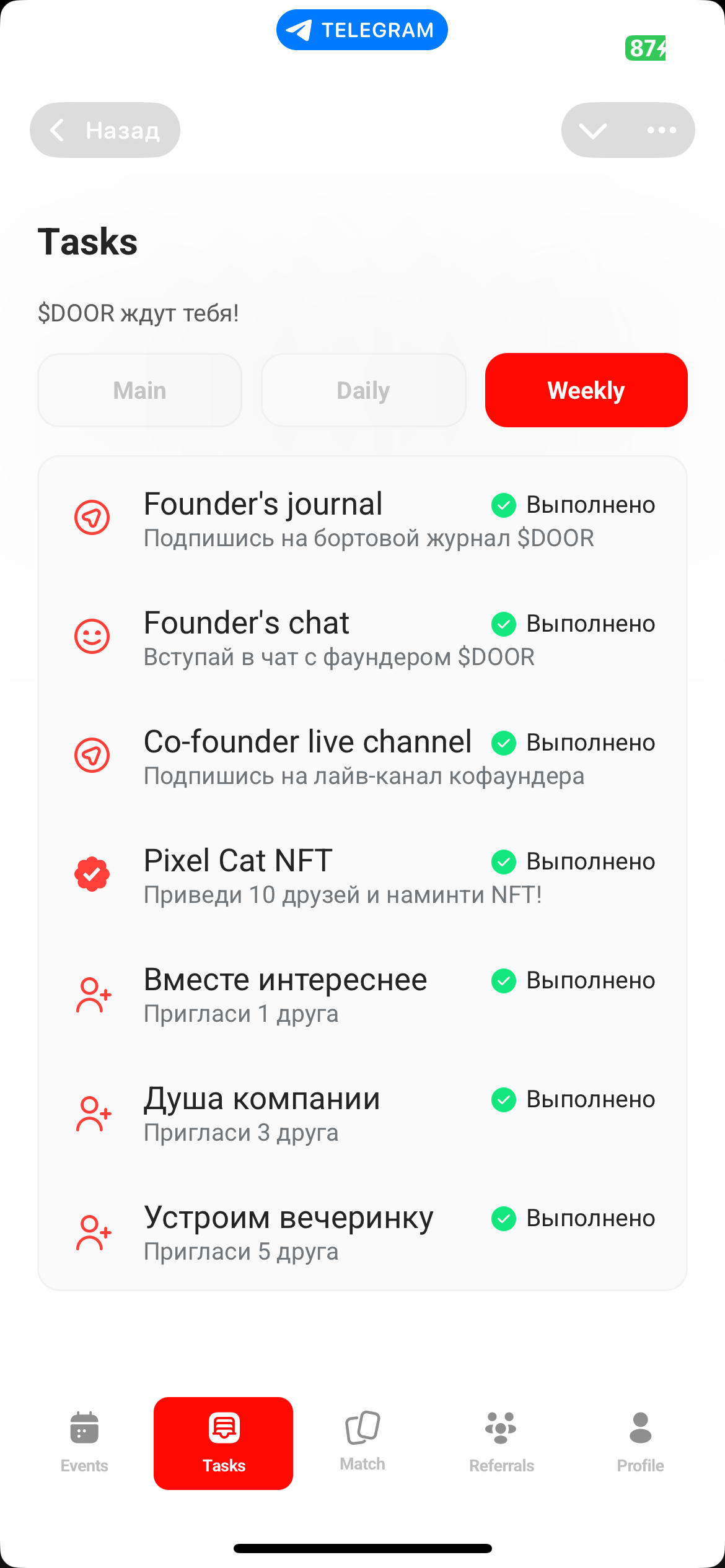Viewport: 725px width, 1568px height.
Task: Click the chevron-down collapse button at top right
Action: point(592,130)
